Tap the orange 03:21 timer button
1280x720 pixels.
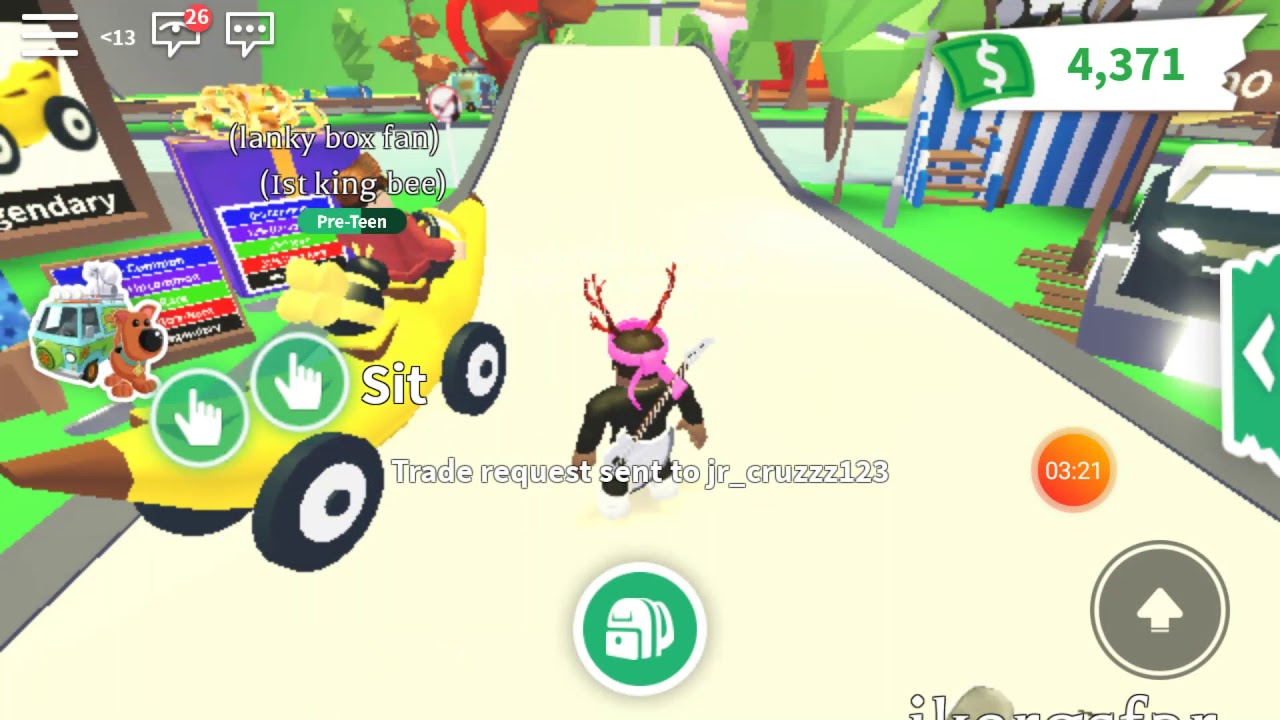pyautogui.click(x=1072, y=470)
